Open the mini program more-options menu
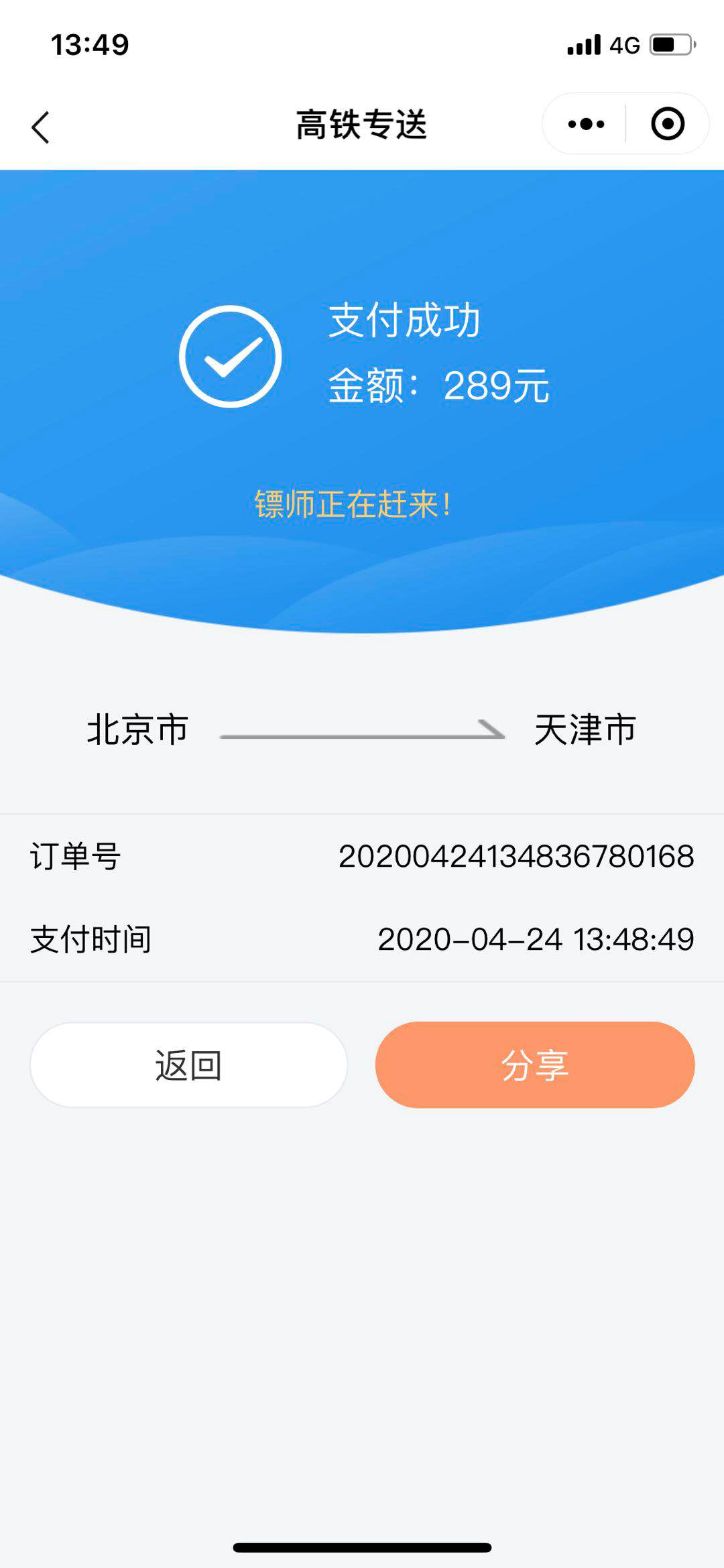The image size is (724, 1568). (585, 124)
